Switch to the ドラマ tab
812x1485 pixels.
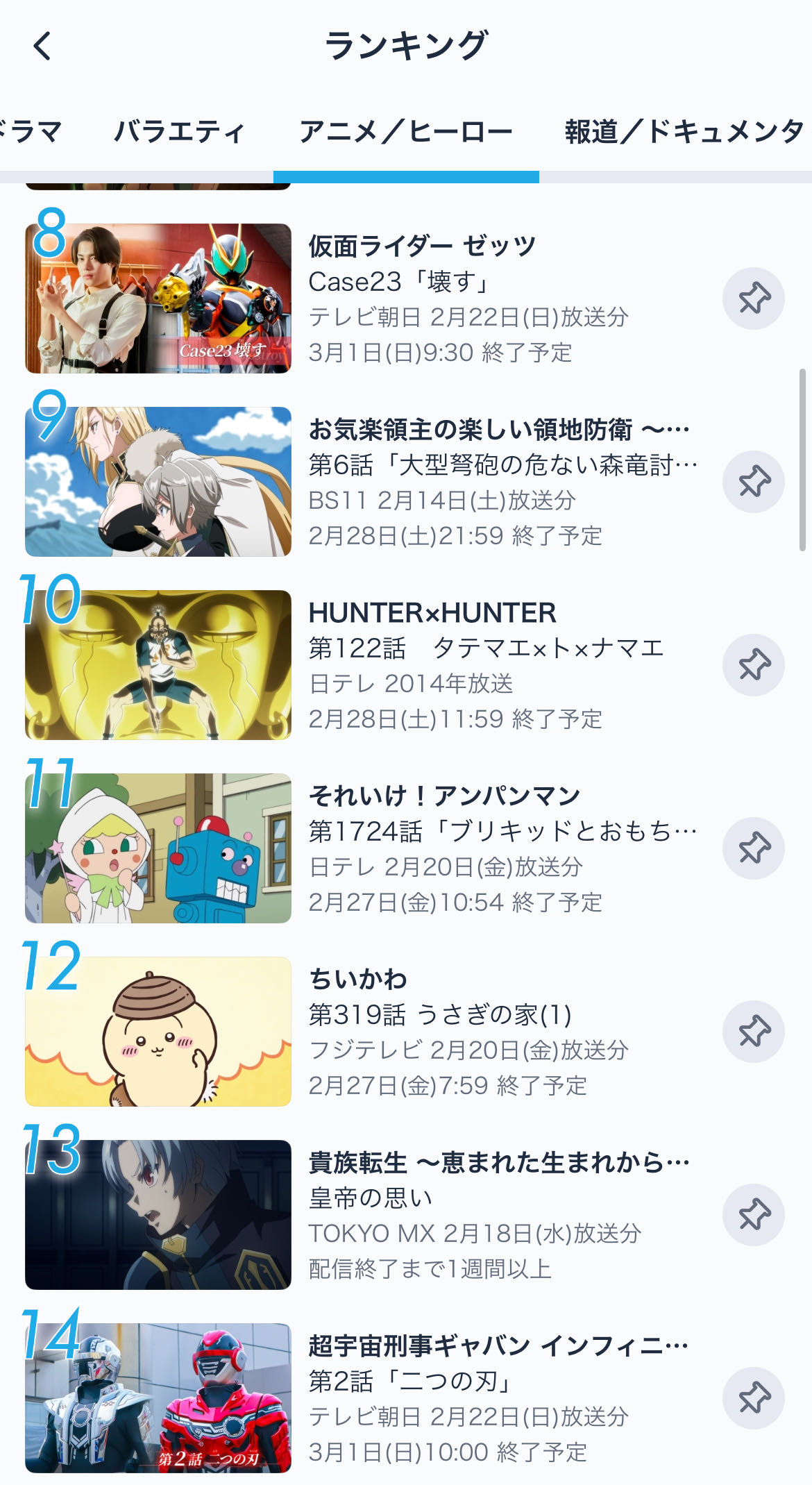coord(31,131)
